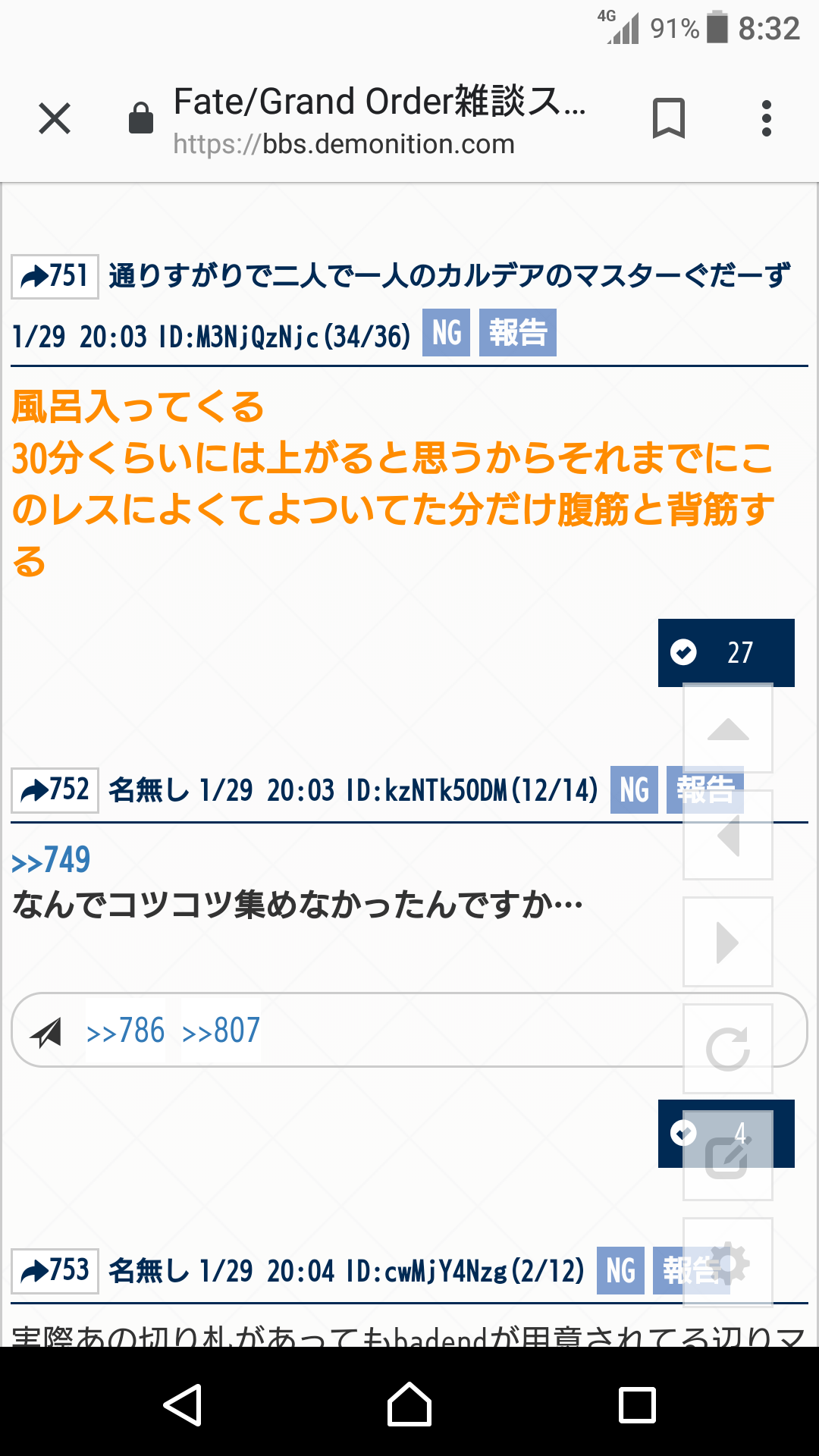Image resolution: width=819 pixels, height=1456 pixels.
Task: Go to previous page with left arrow
Action: point(728,836)
